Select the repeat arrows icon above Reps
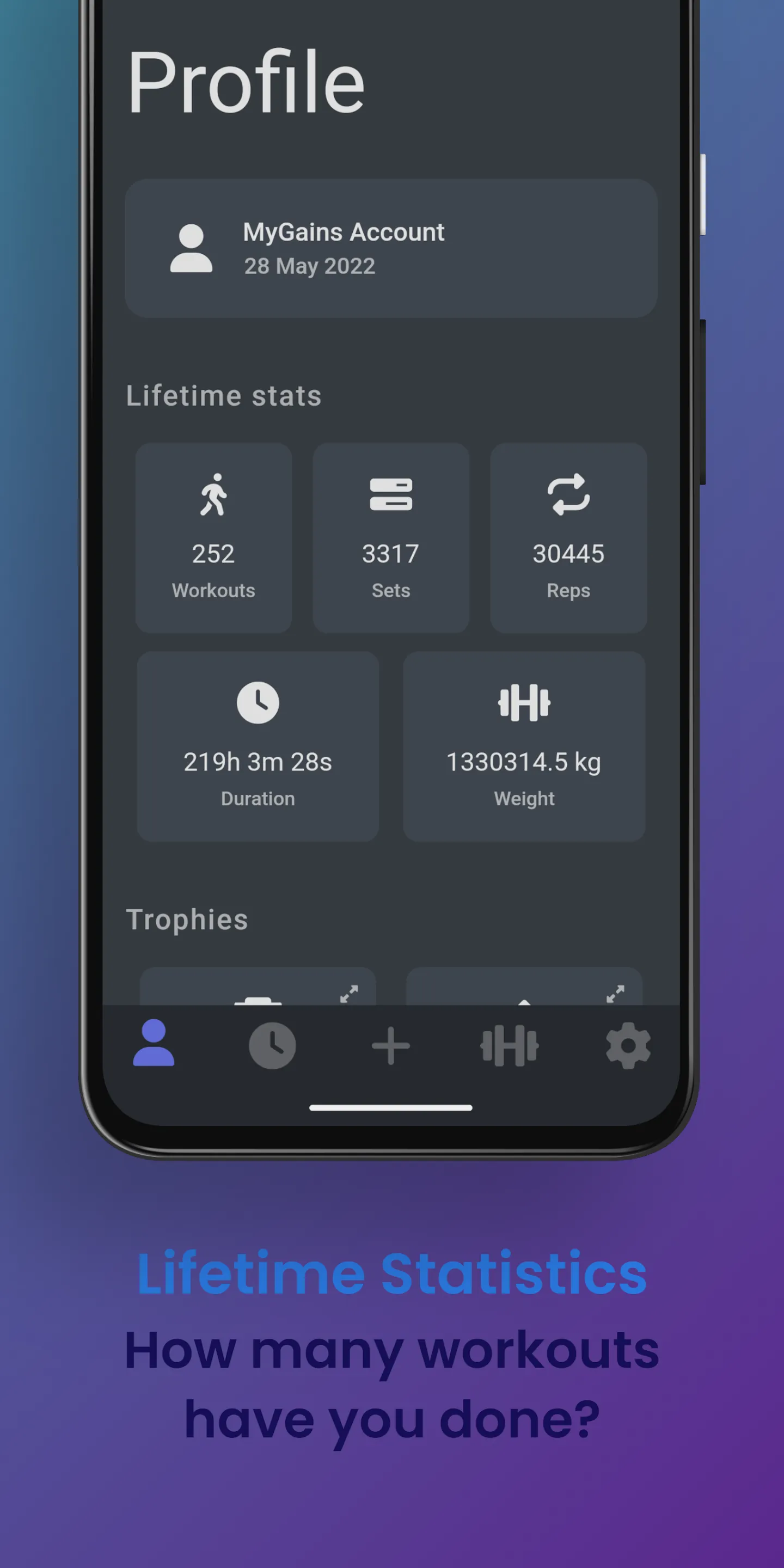Screen dimensions: 784x1568 (568, 493)
